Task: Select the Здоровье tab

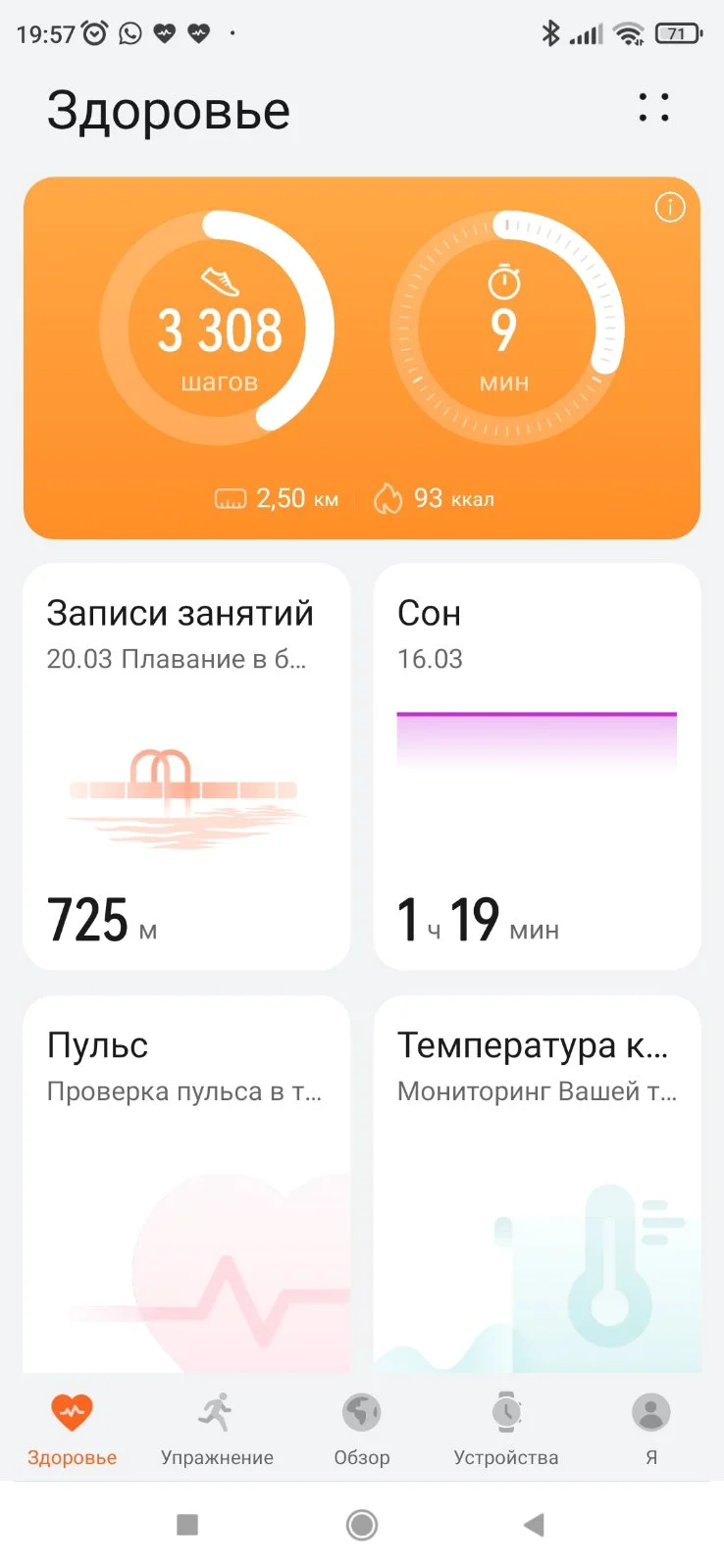Action: coord(72,1428)
